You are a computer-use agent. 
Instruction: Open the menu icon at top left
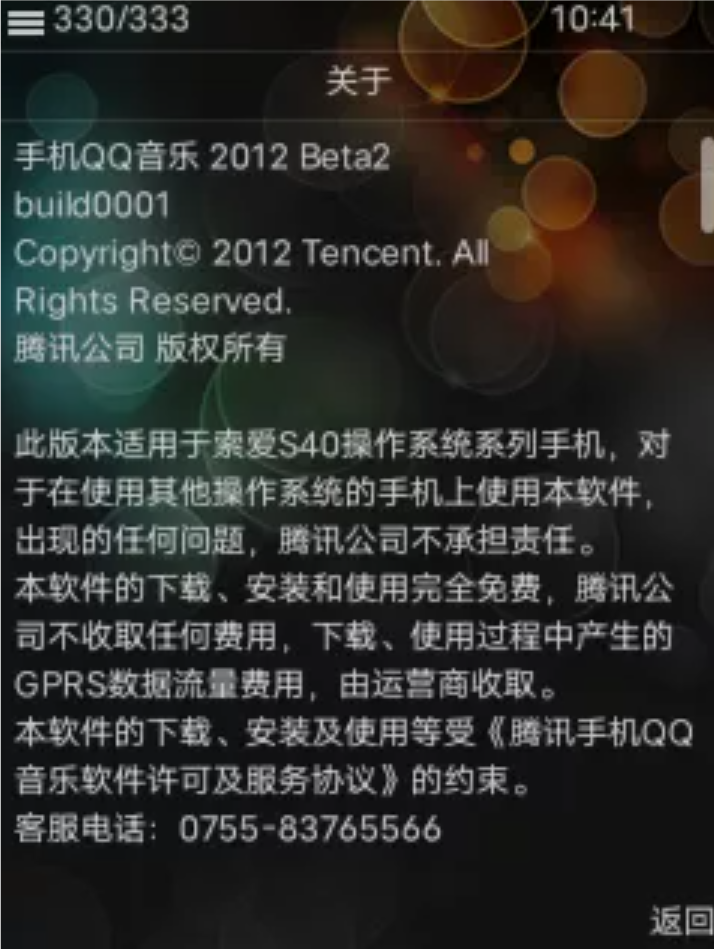click(25, 21)
